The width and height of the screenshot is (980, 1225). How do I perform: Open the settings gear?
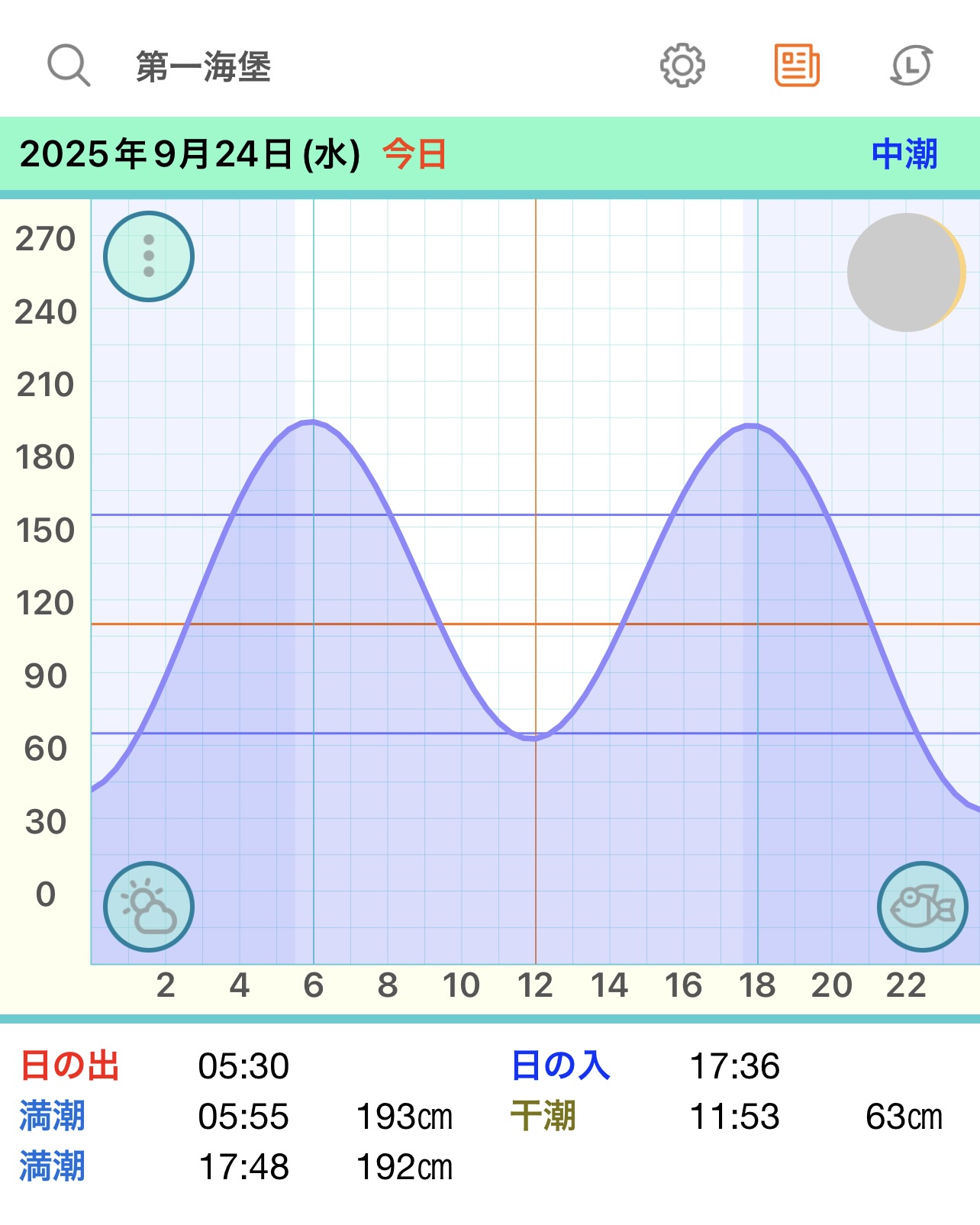click(x=682, y=66)
